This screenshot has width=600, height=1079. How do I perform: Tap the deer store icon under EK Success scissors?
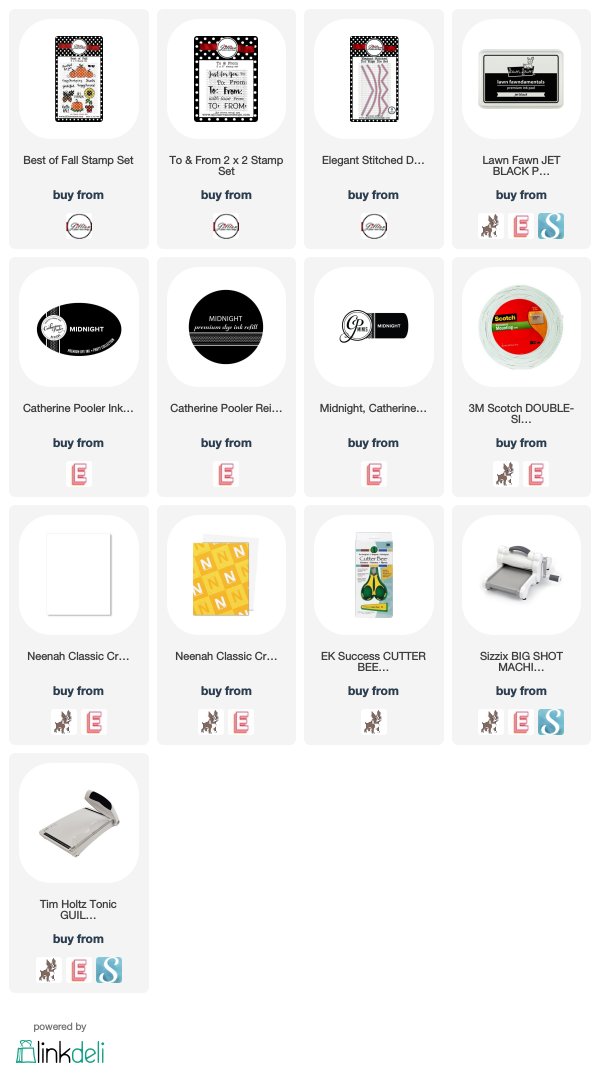pos(374,722)
